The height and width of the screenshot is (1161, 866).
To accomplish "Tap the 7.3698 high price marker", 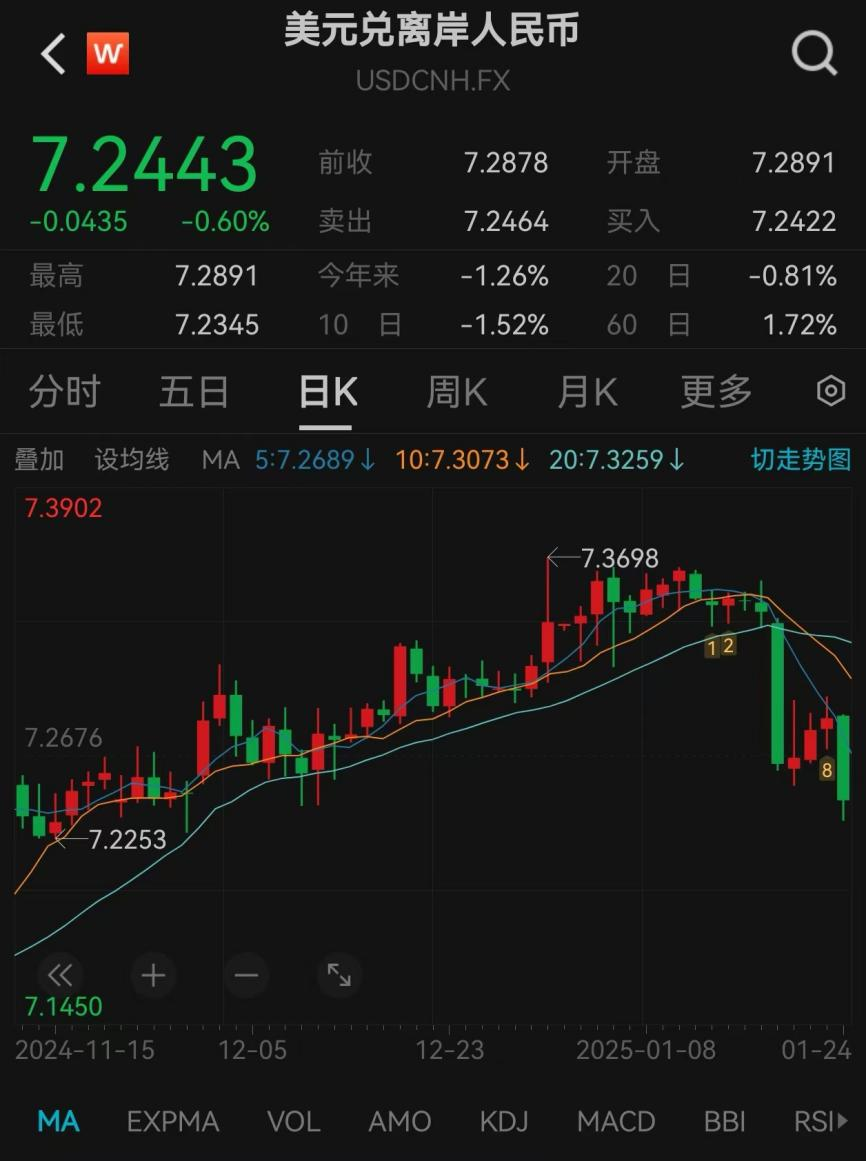I will 618,557.
